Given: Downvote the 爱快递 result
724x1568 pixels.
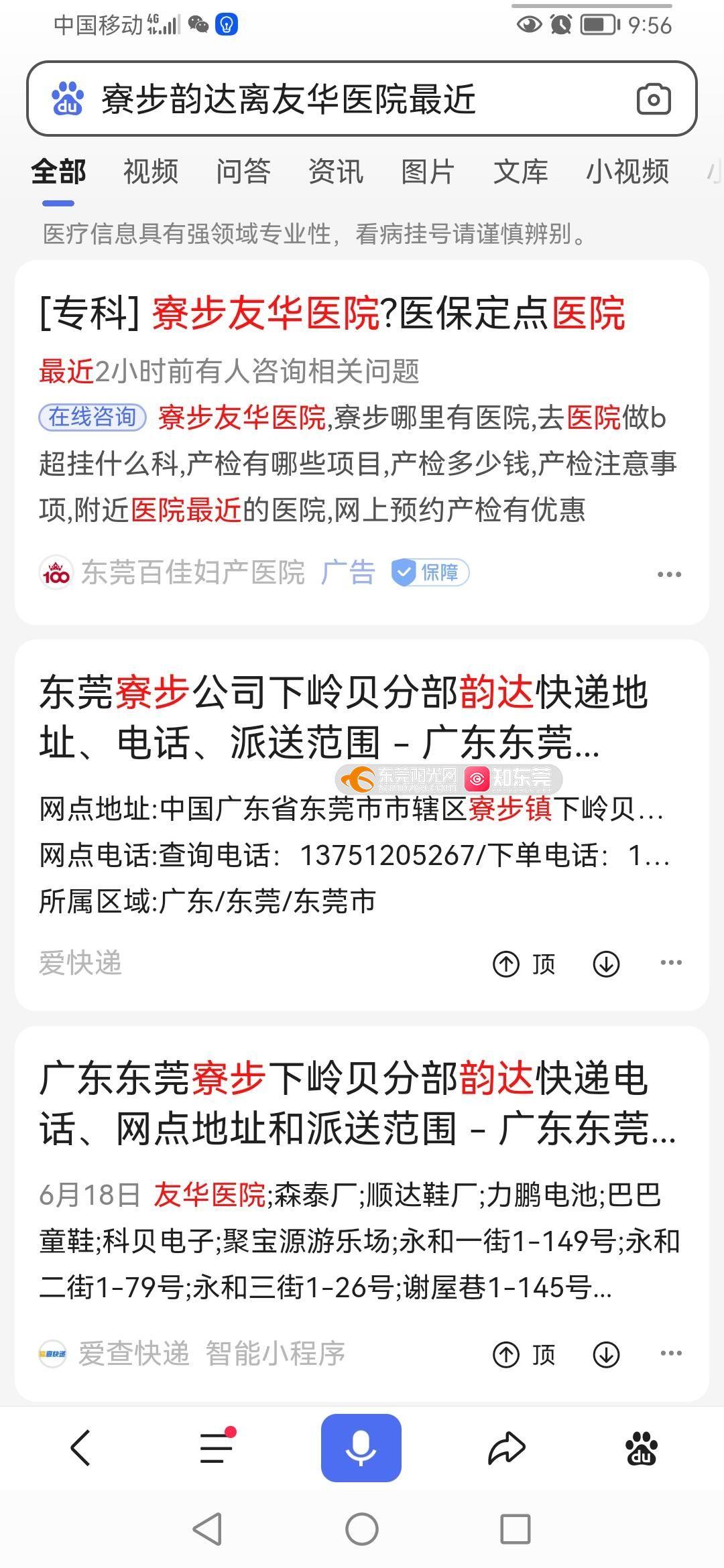Looking at the screenshot, I should coord(606,964).
